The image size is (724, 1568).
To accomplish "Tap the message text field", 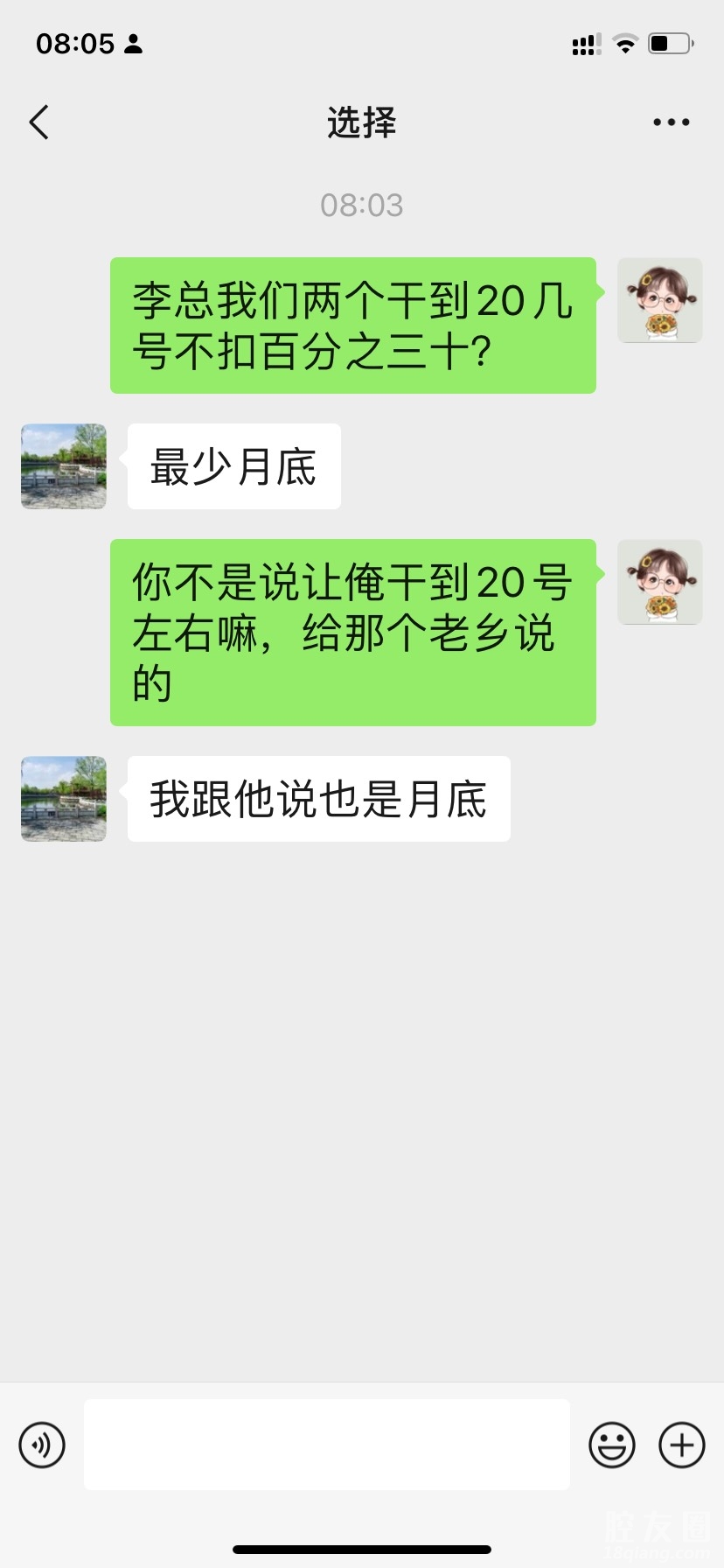I will click(x=326, y=1445).
